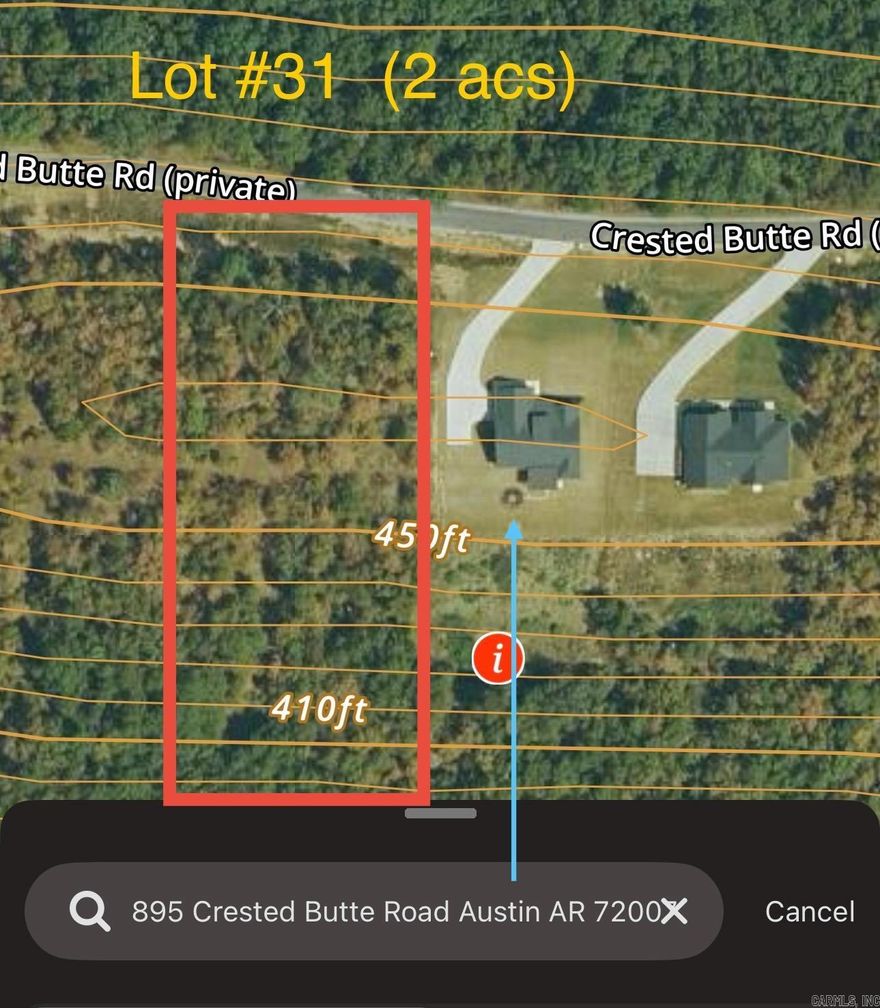Viewport: 880px width, 1008px height.
Task: Tap the 410ft measurement label
Action: point(320,710)
